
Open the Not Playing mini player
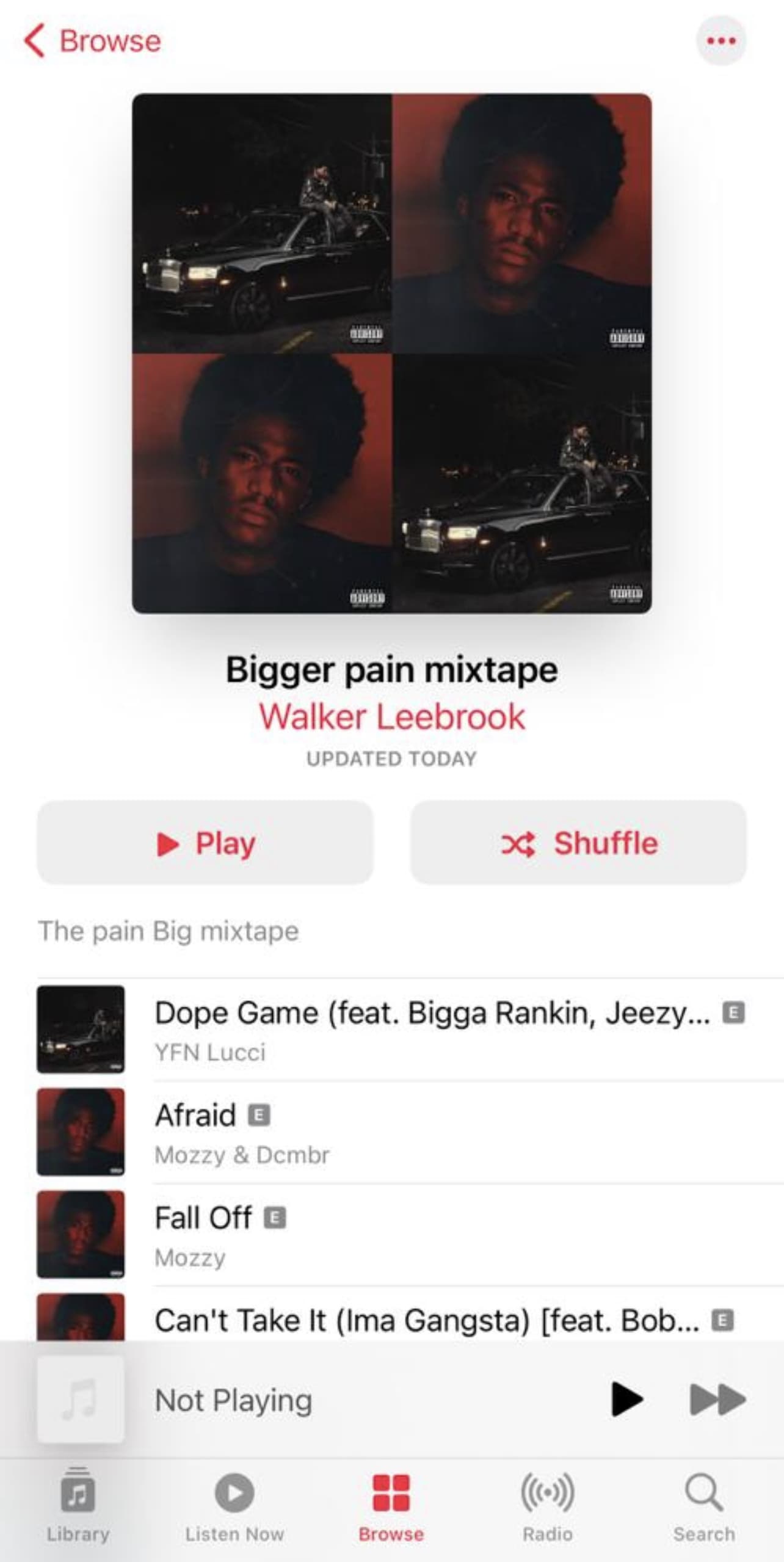(305, 1400)
